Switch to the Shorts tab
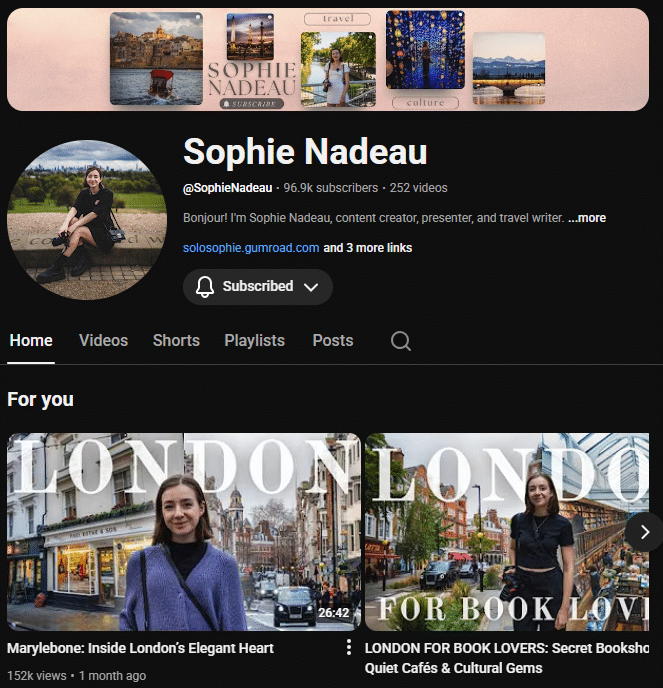Image resolution: width=663 pixels, height=688 pixels. click(176, 340)
